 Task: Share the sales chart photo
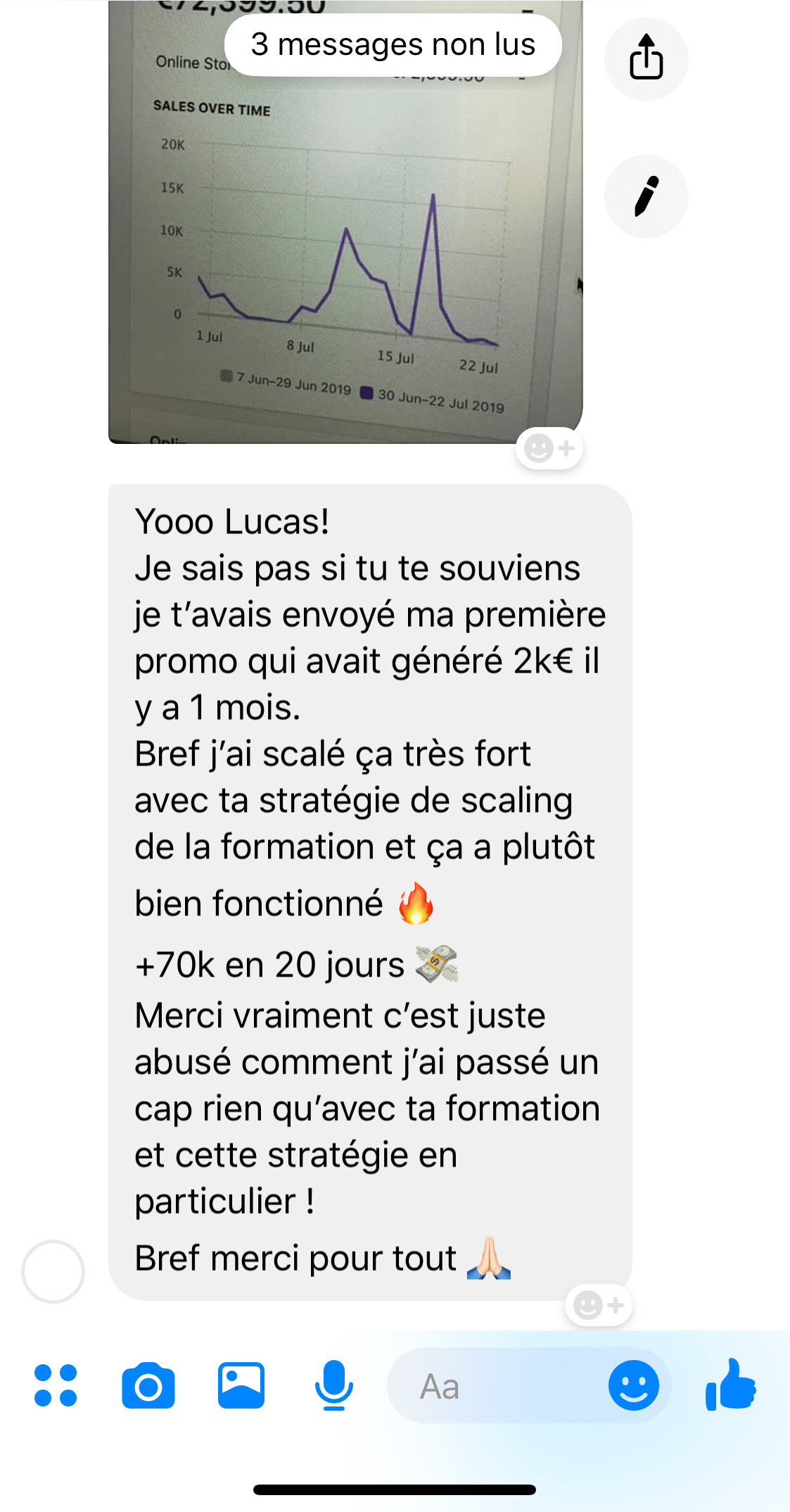pos(646,58)
